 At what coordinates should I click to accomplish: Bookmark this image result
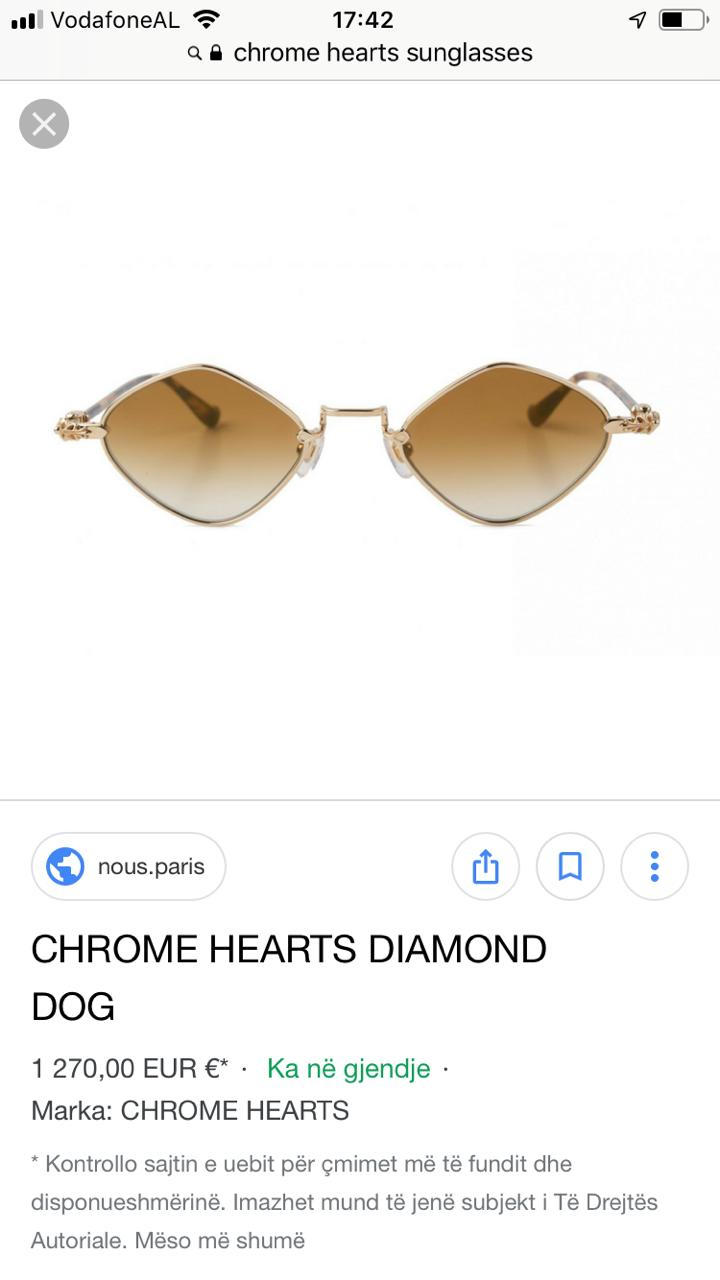coord(570,866)
